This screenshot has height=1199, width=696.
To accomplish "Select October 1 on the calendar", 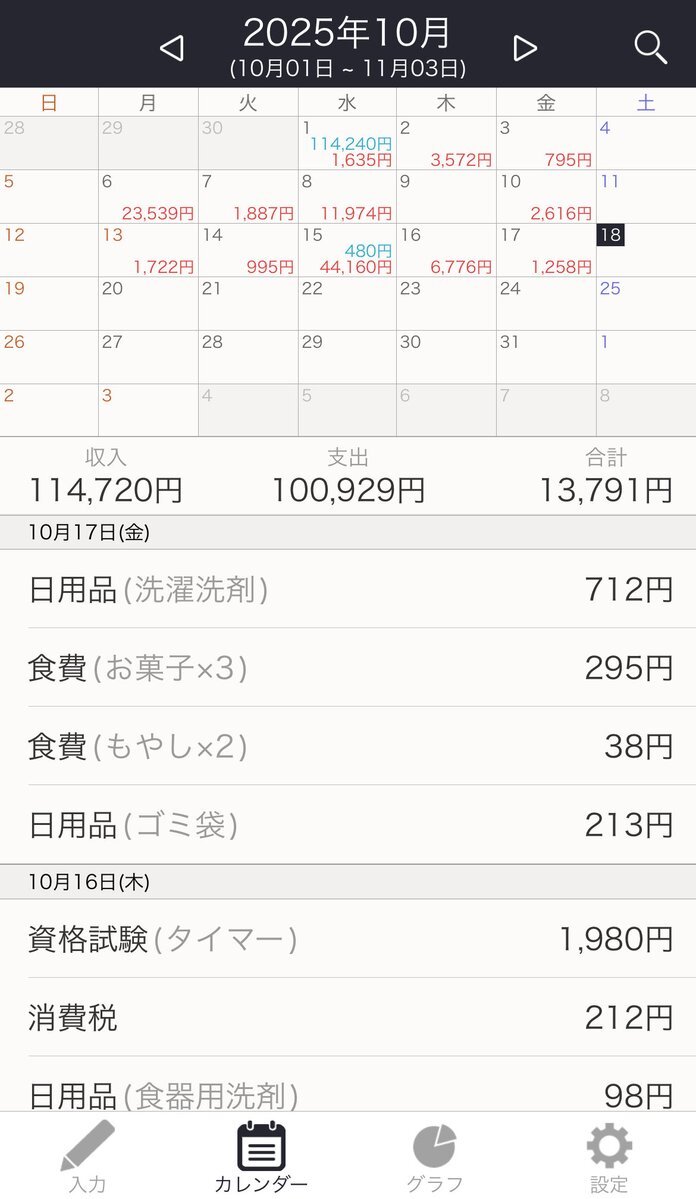I will (347, 143).
